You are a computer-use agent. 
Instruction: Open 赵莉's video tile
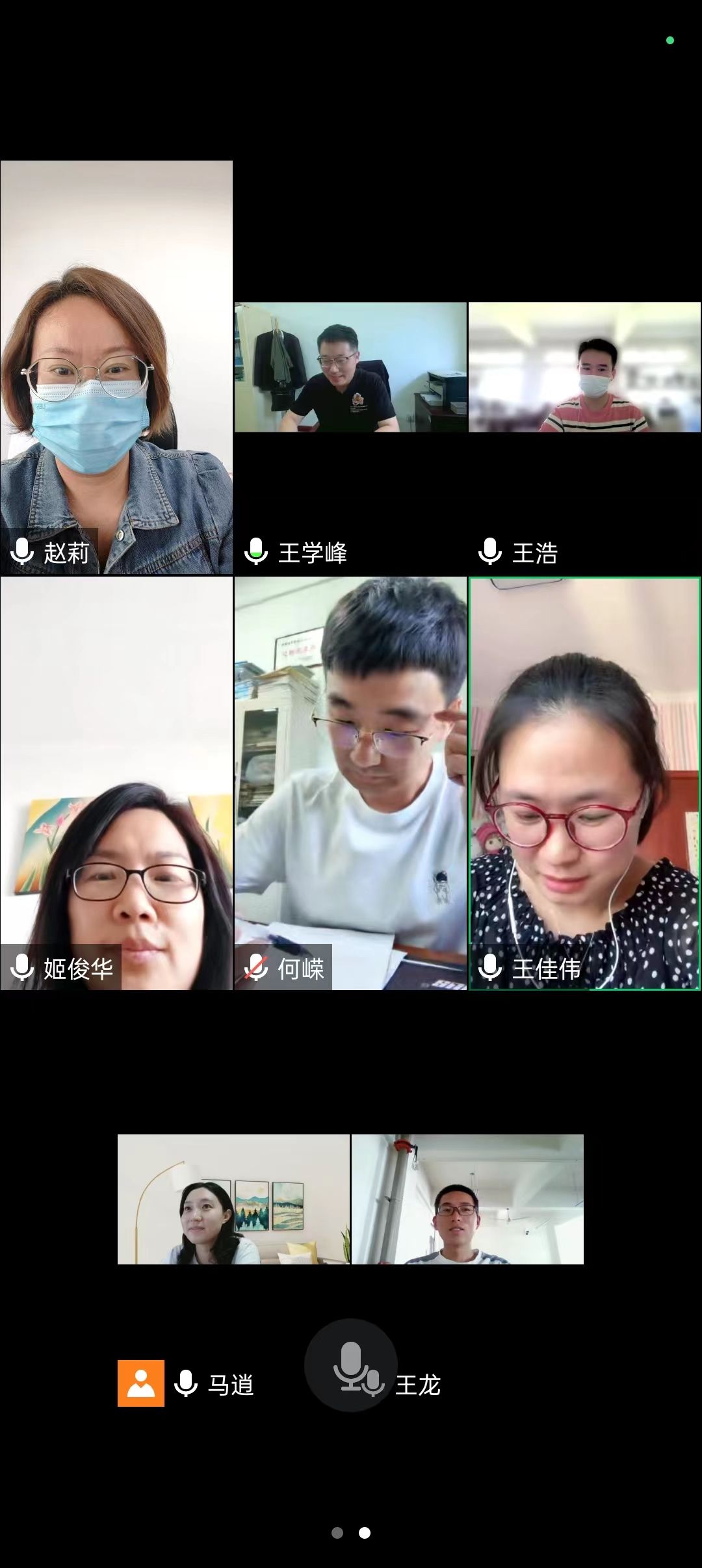click(116, 367)
